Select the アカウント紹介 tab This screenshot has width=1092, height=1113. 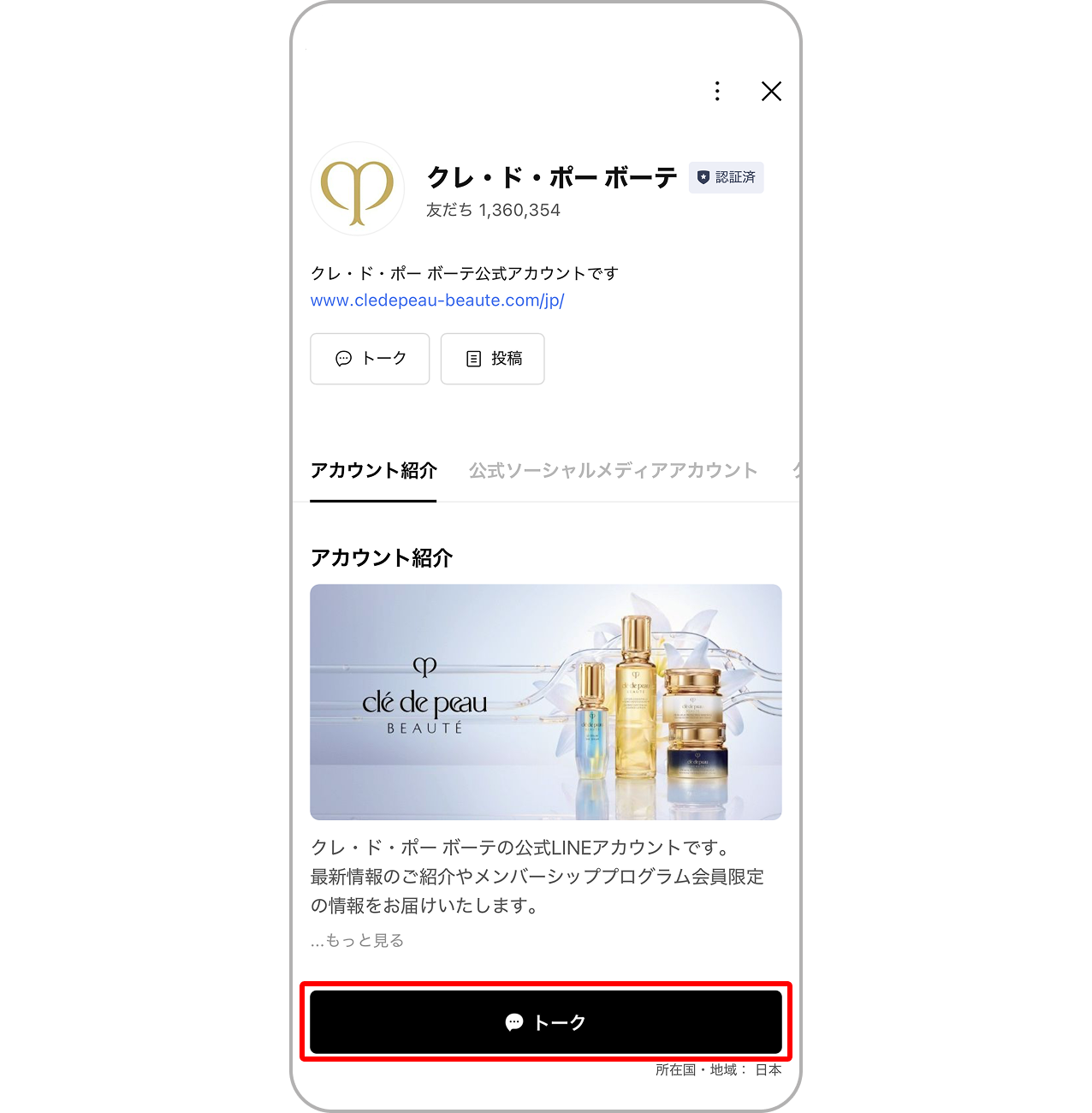click(373, 470)
